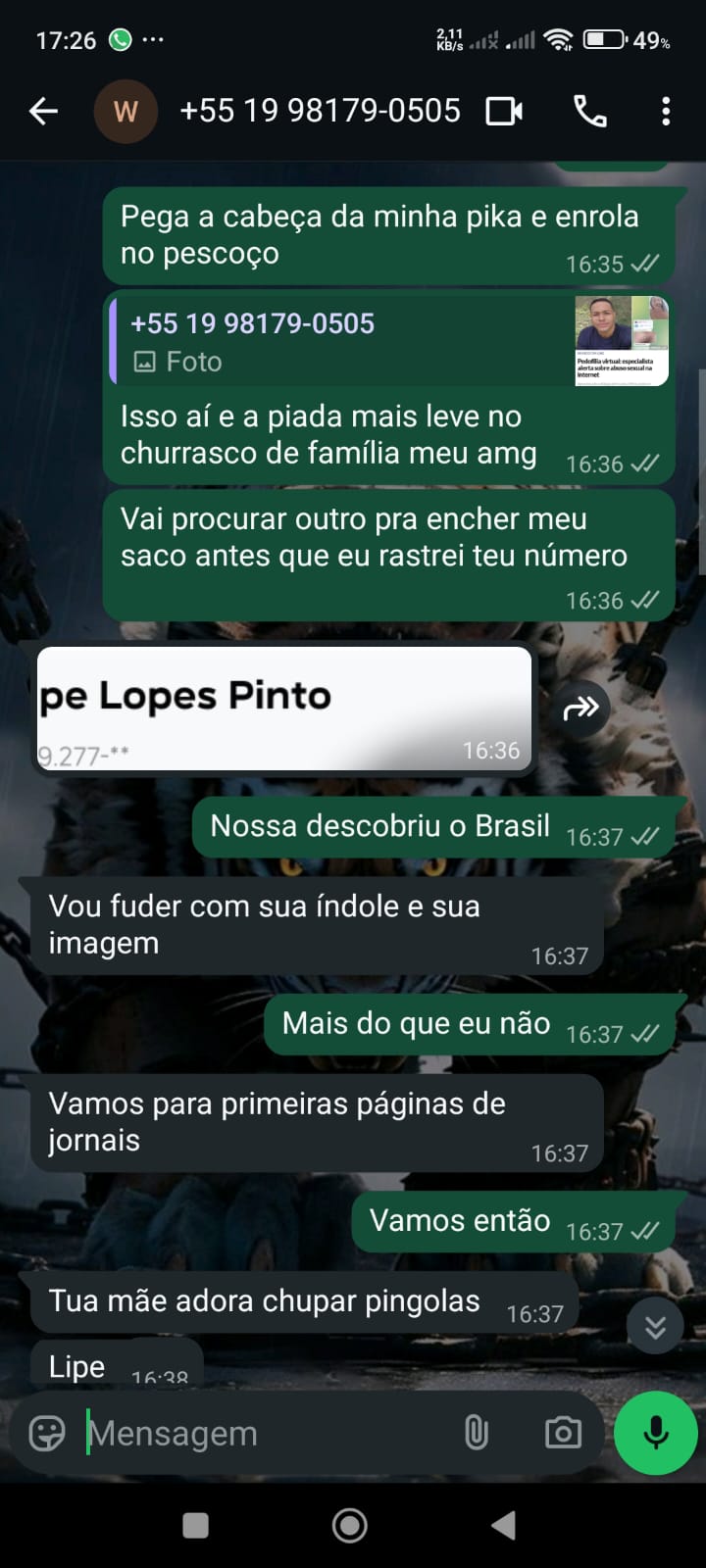
Task: Tap the system home button
Action: click(x=350, y=1525)
